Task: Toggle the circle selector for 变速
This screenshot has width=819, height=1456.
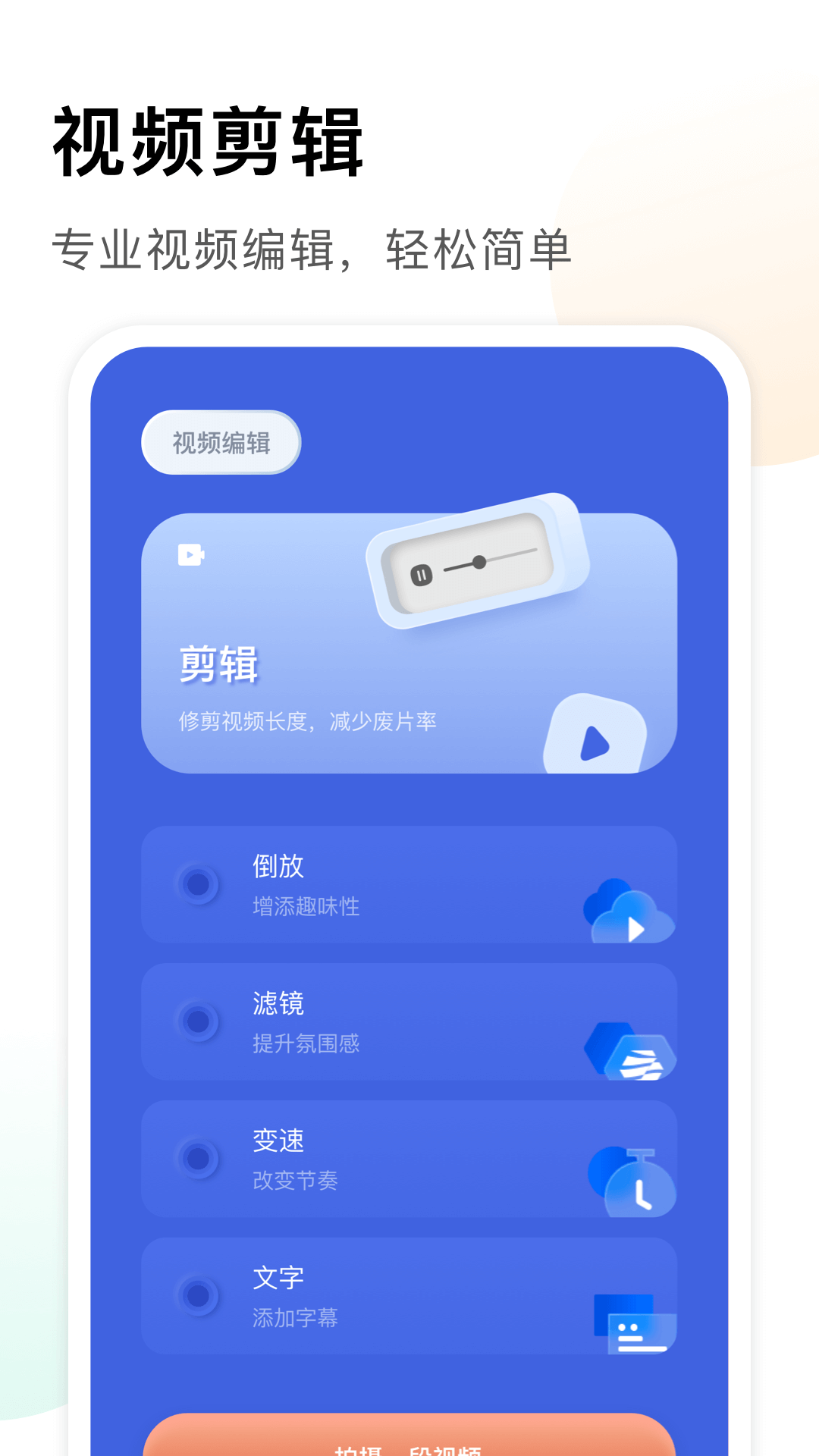Action: [x=196, y=1158]
